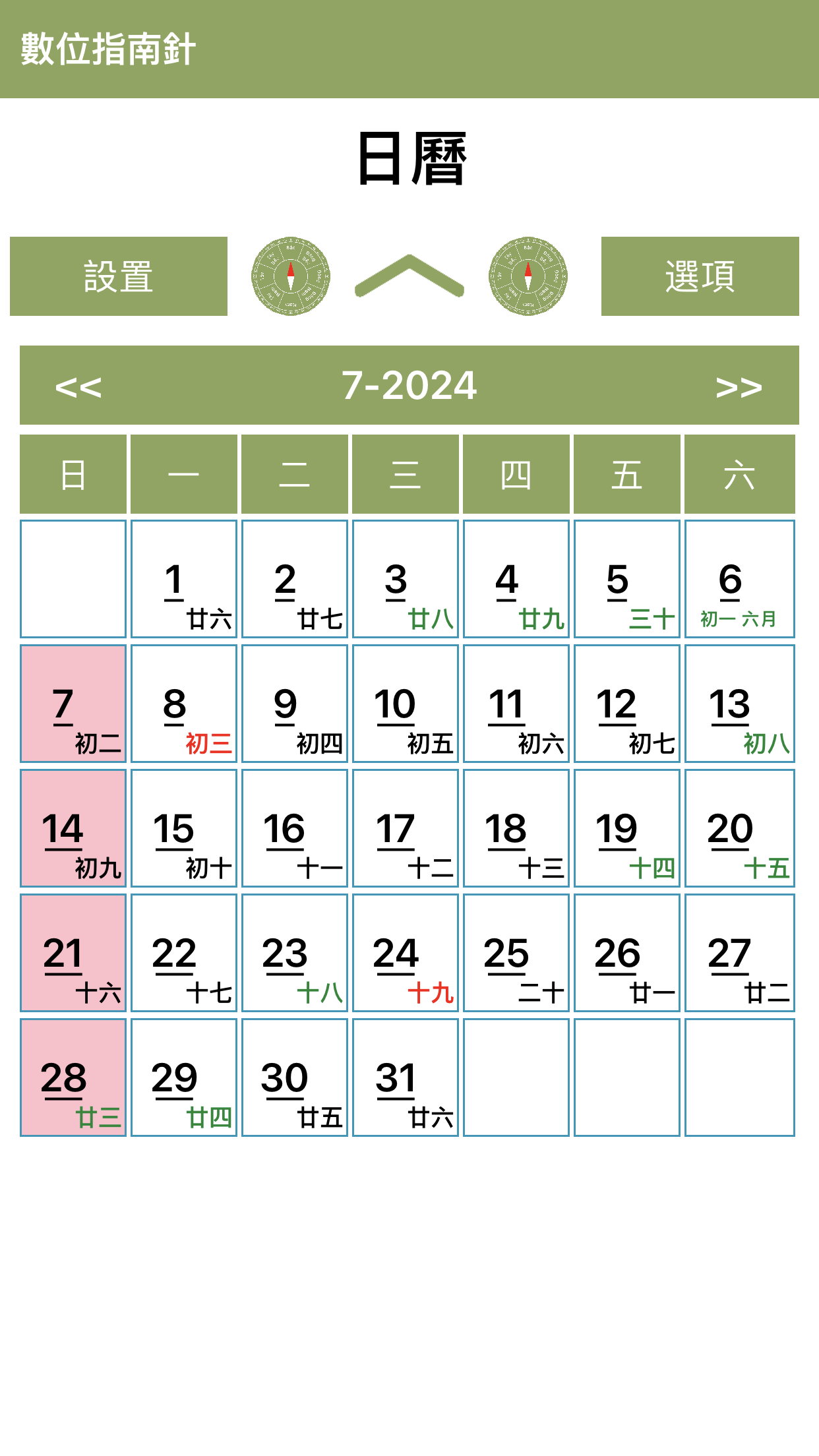Image resolution: width=819 pixels, height=1456 pixels.
Task: Open the 設置 settings button
Action: coord(119,276)
